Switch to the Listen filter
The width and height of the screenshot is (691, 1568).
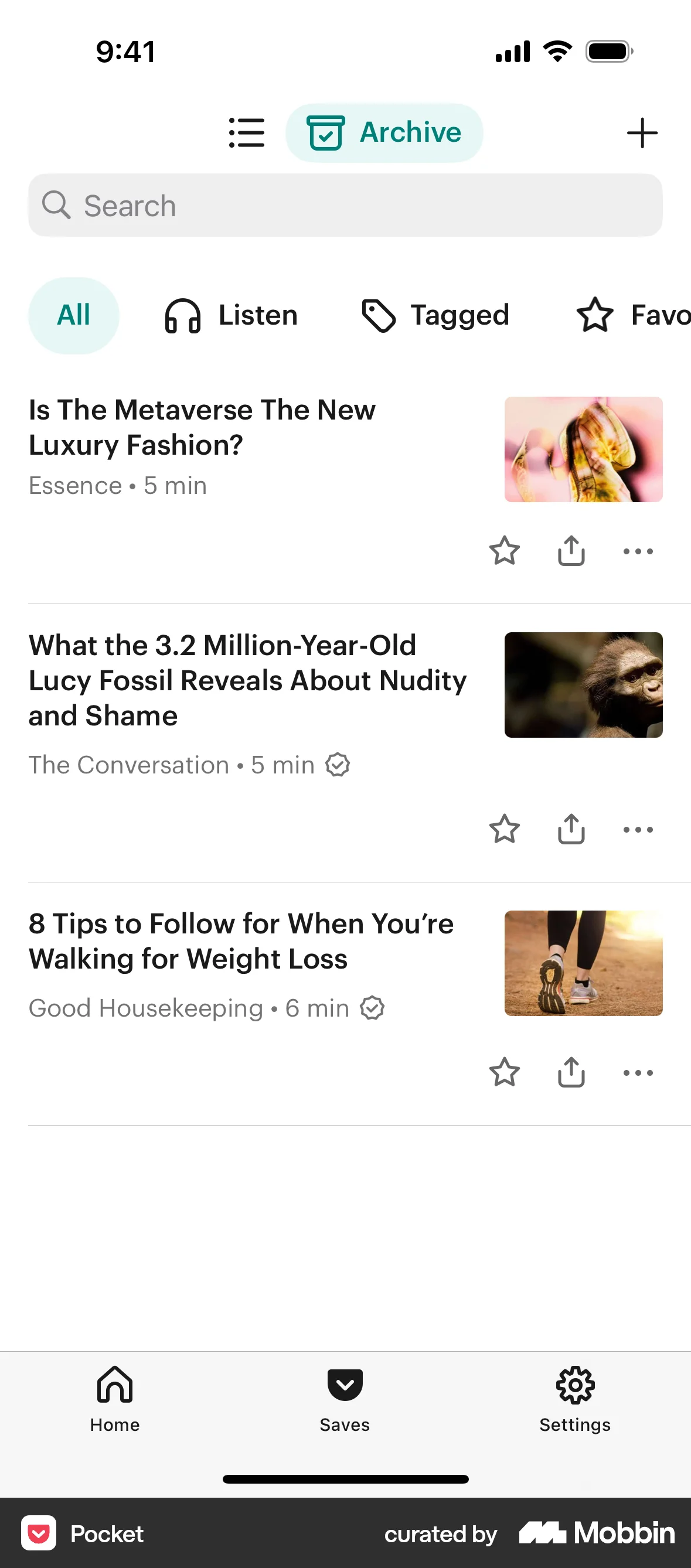pos(232,315)
